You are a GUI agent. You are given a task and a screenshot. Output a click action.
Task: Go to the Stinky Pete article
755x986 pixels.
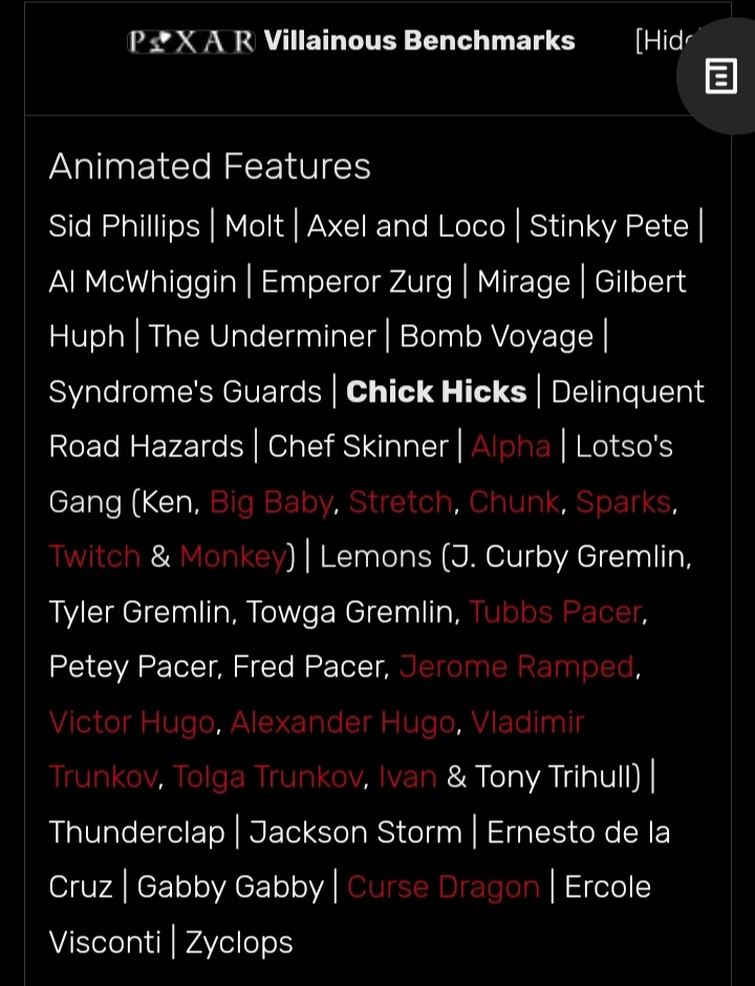(x=609, y=226)
